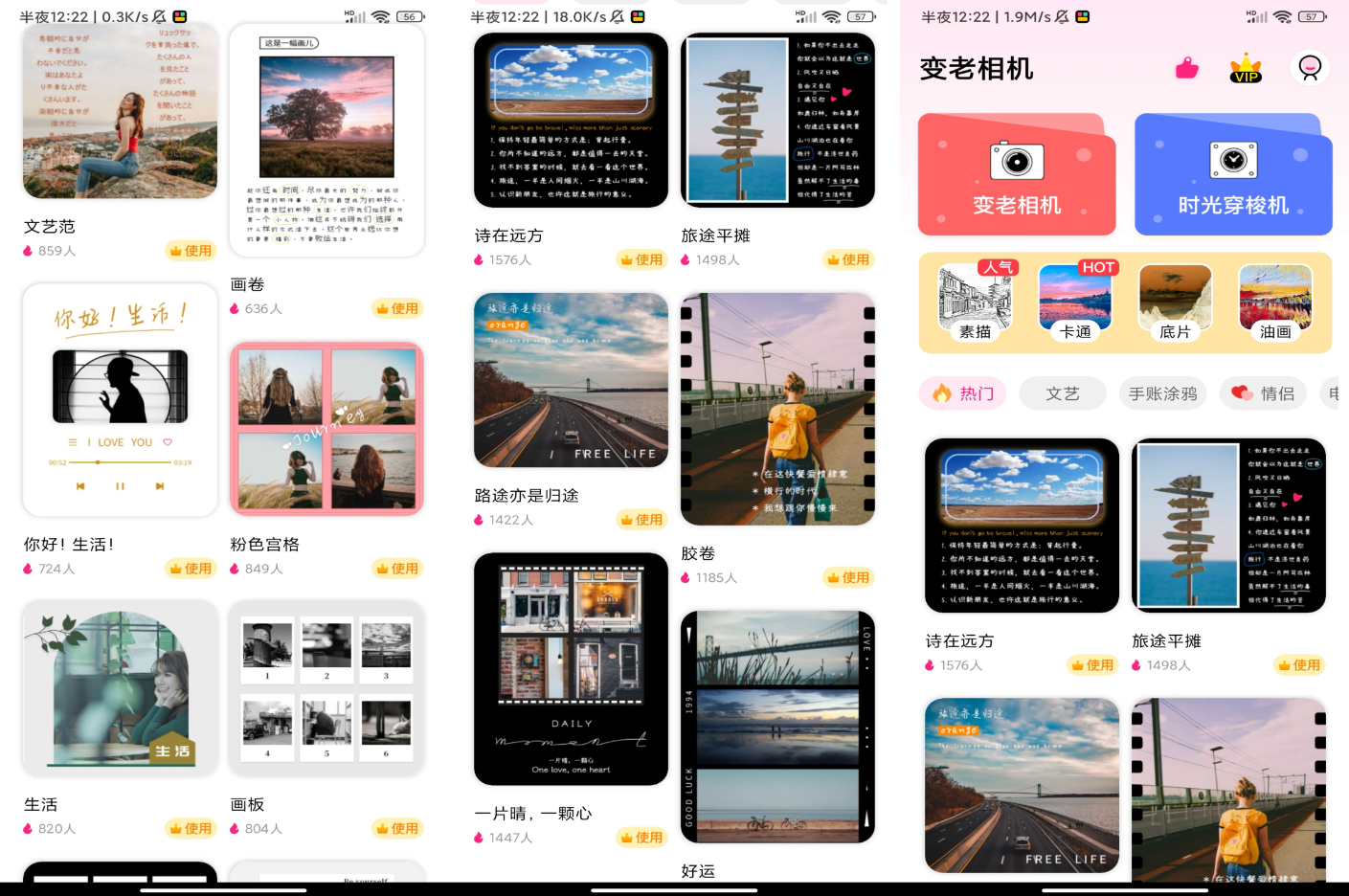1349x896 pixels.
Task: Select the 素描 sketch effect
Action: 976,302
